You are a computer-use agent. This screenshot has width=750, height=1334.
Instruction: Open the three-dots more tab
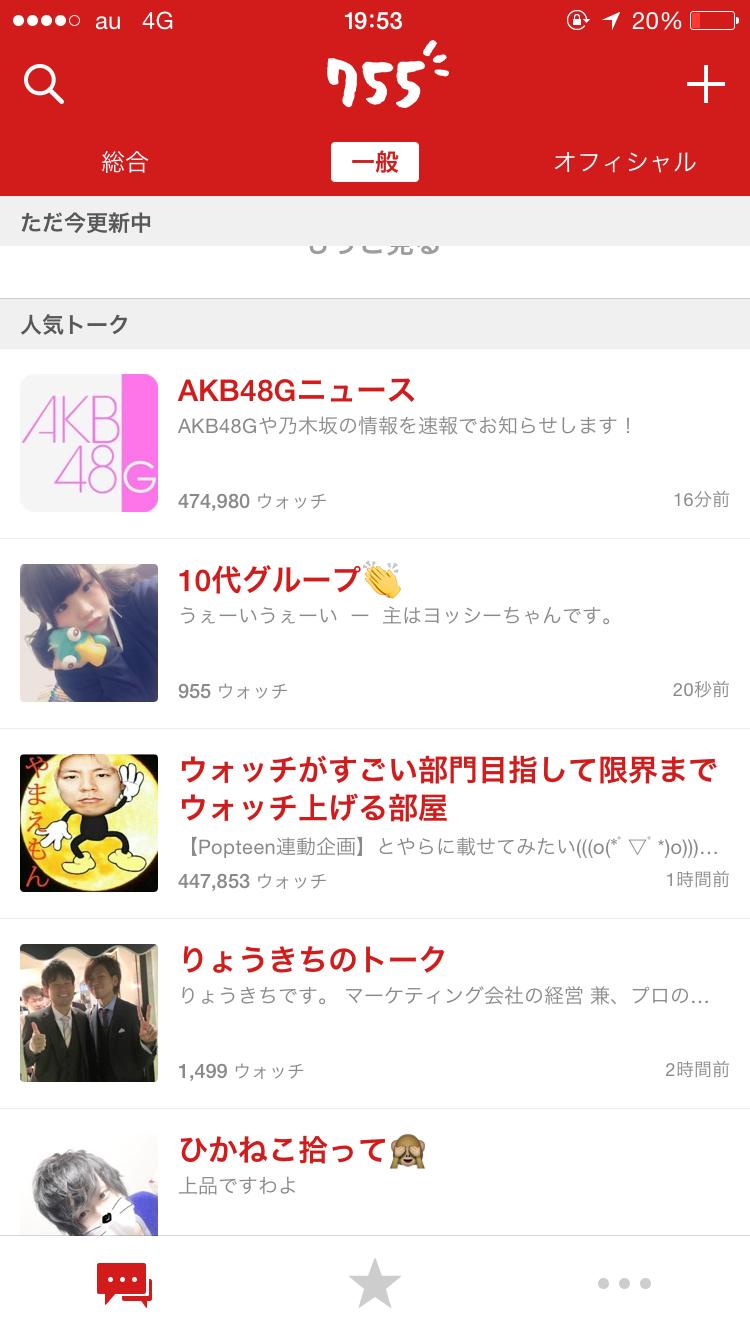pyautogui.click(x=624, y=1284)
